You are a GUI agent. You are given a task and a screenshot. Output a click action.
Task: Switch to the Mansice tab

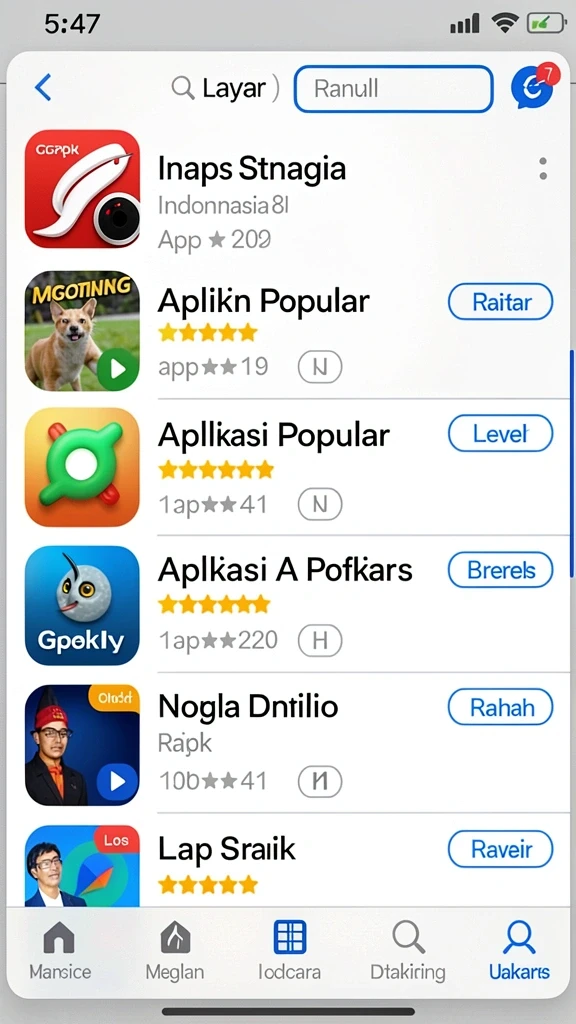point(59,950)
